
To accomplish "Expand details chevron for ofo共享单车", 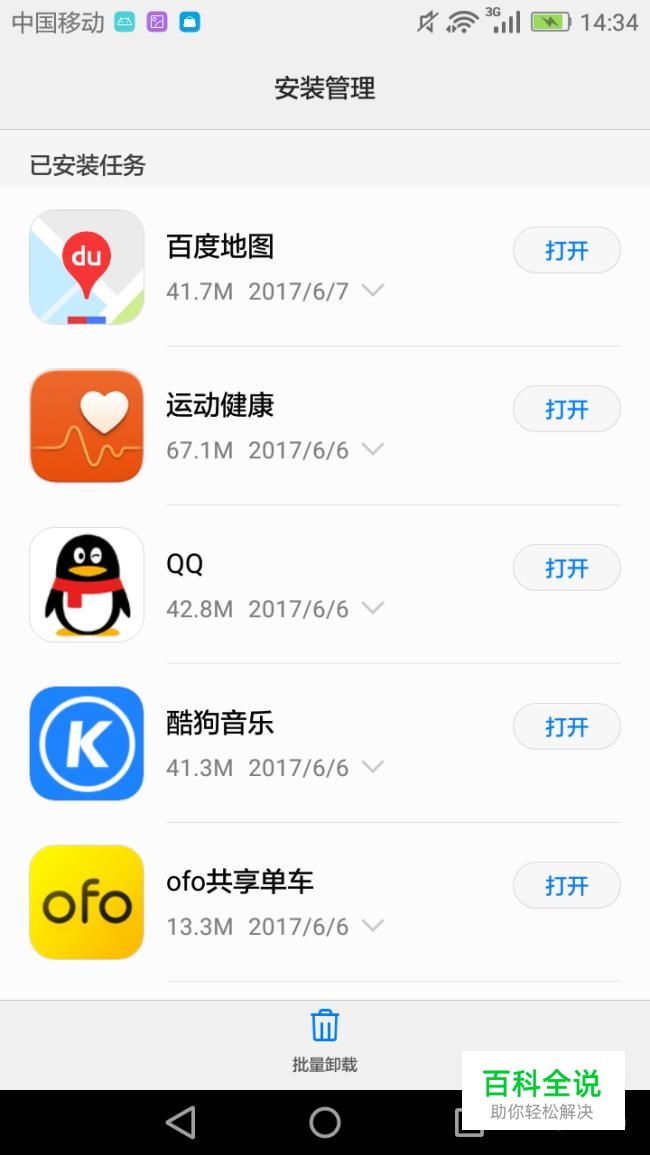I will [x=373, y=926].
